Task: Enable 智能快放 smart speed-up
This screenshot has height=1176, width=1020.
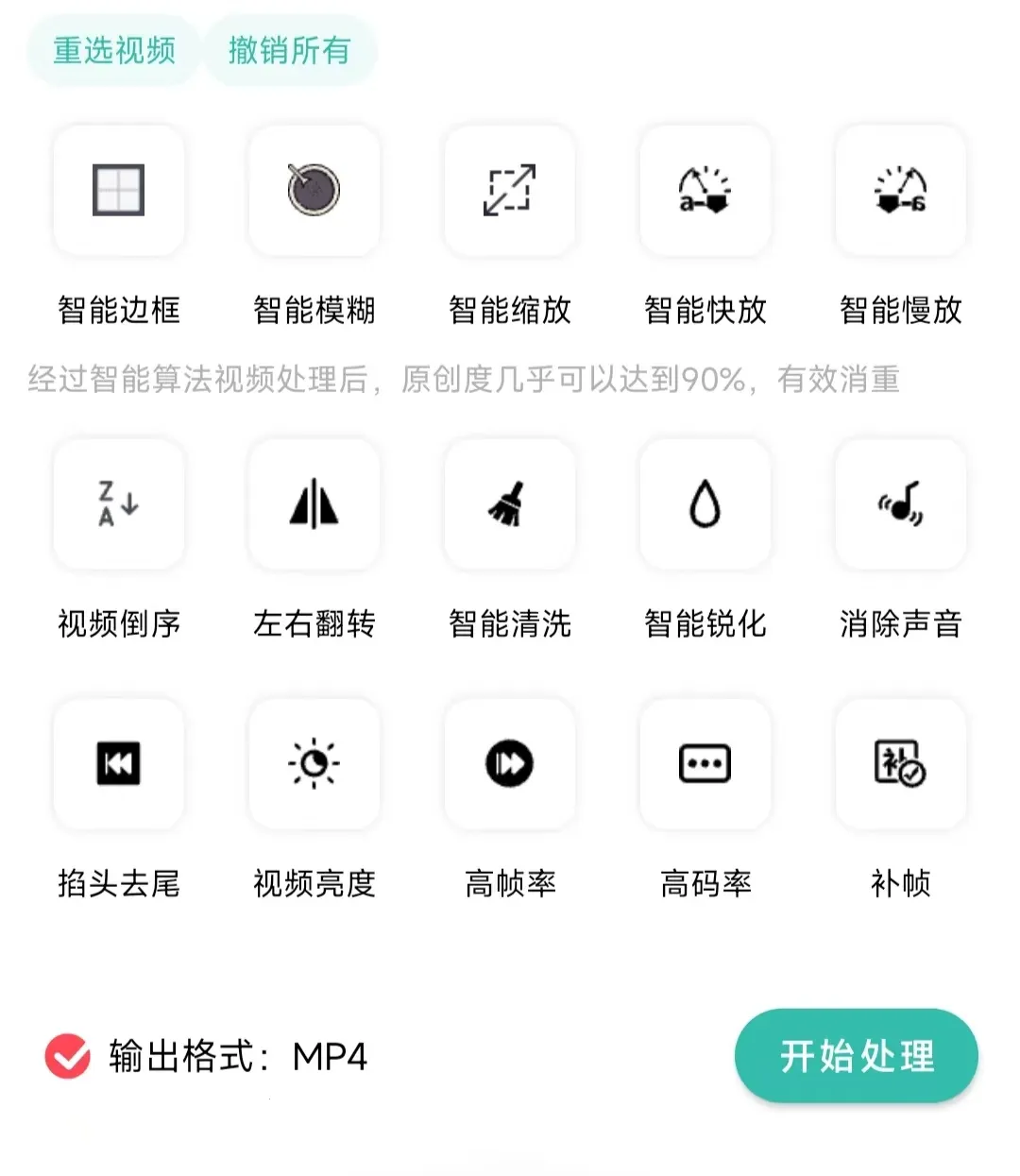Action: coord(705,191)
